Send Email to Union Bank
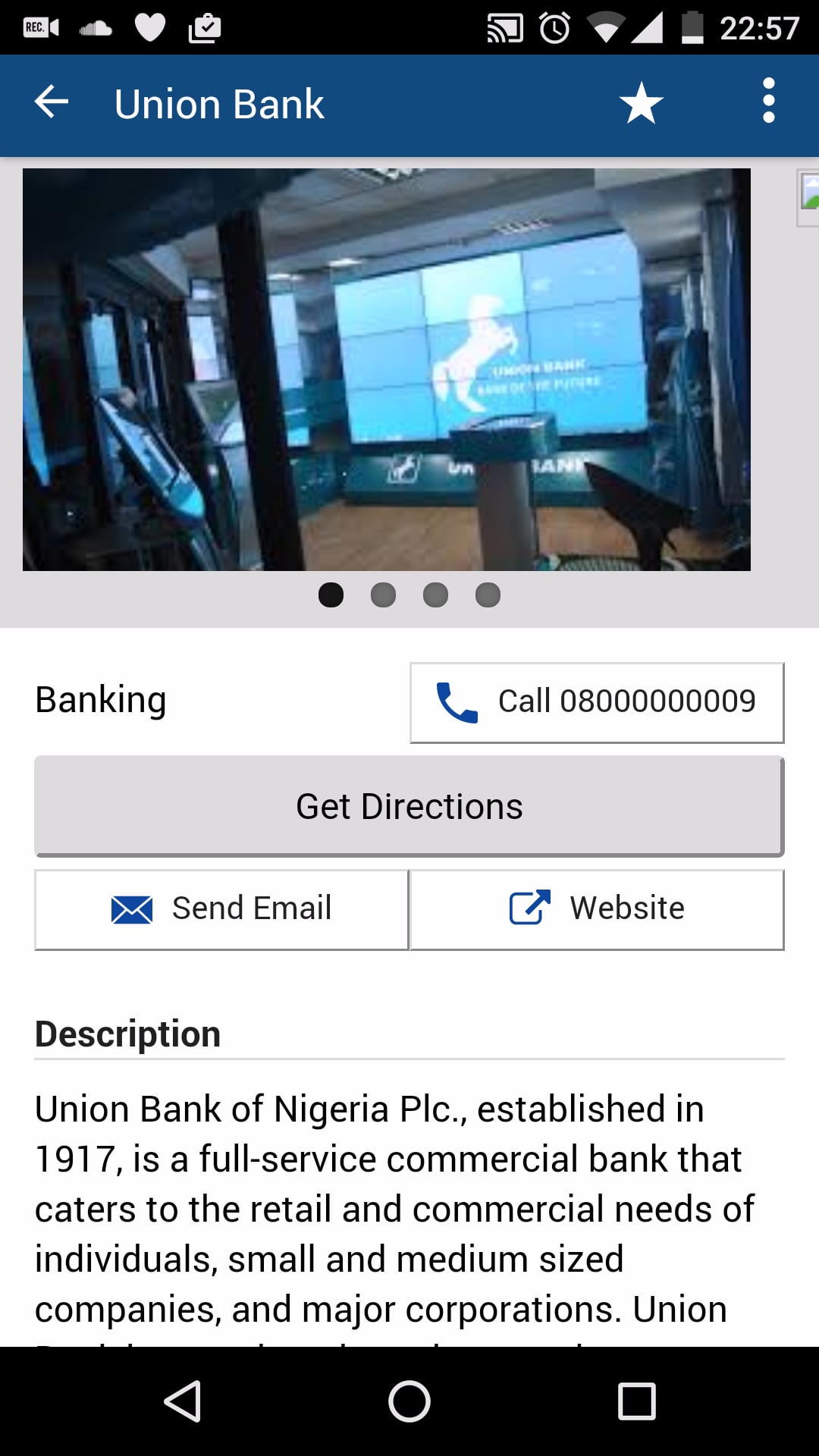Viewport: 819px width, 1456px height. coord(221,909)
